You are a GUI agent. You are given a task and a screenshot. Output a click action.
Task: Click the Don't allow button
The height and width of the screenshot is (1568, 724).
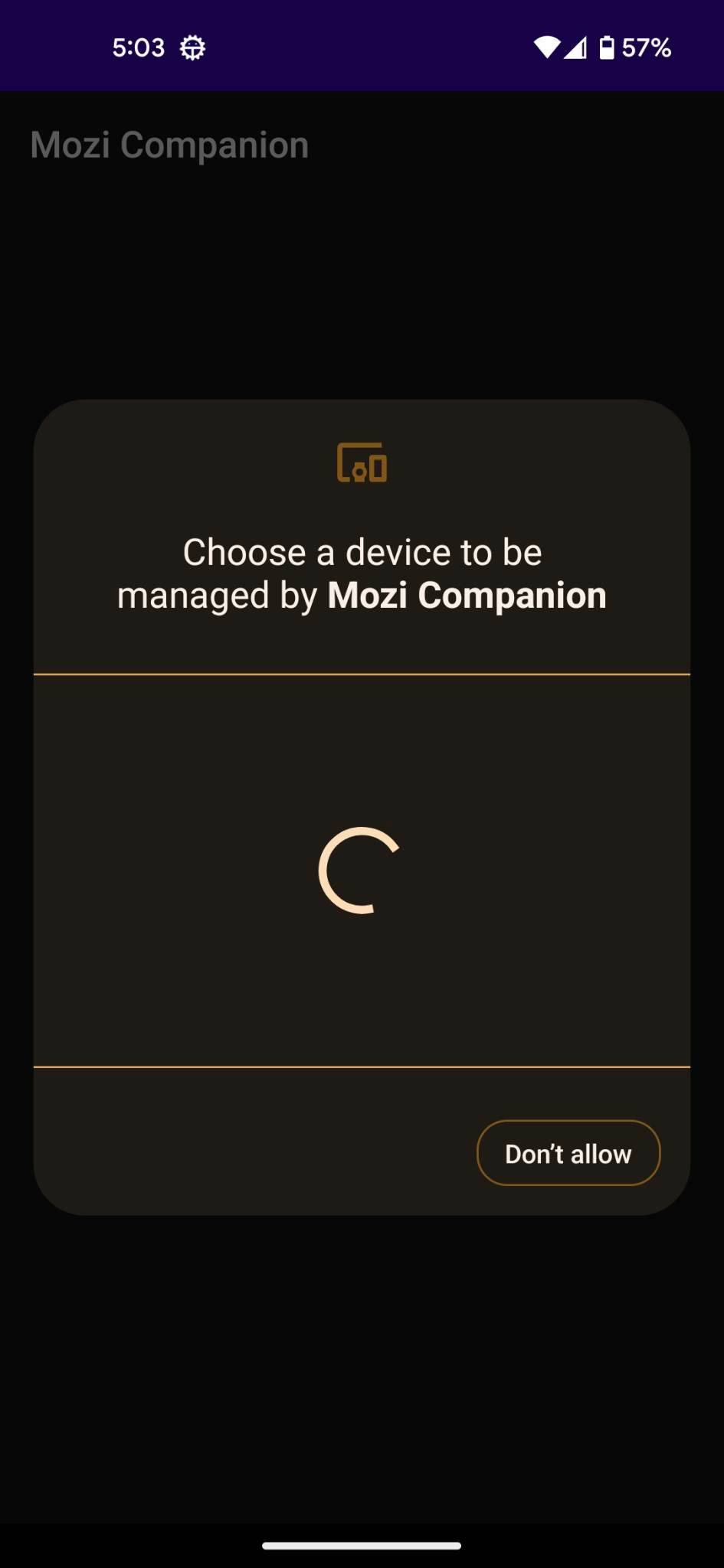point(568,1152)
